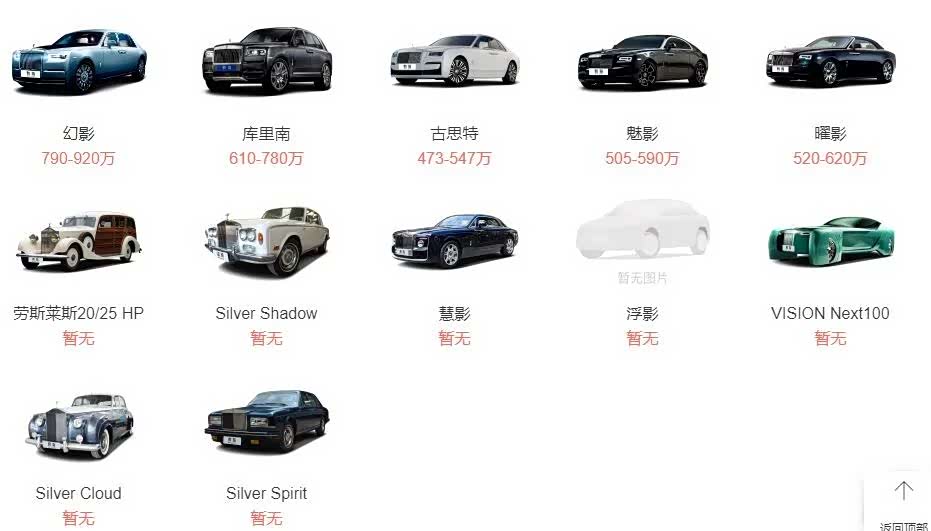Open the 幻影 car model
The width and height of the screenshot is (931, 531).
click(78, 62)
